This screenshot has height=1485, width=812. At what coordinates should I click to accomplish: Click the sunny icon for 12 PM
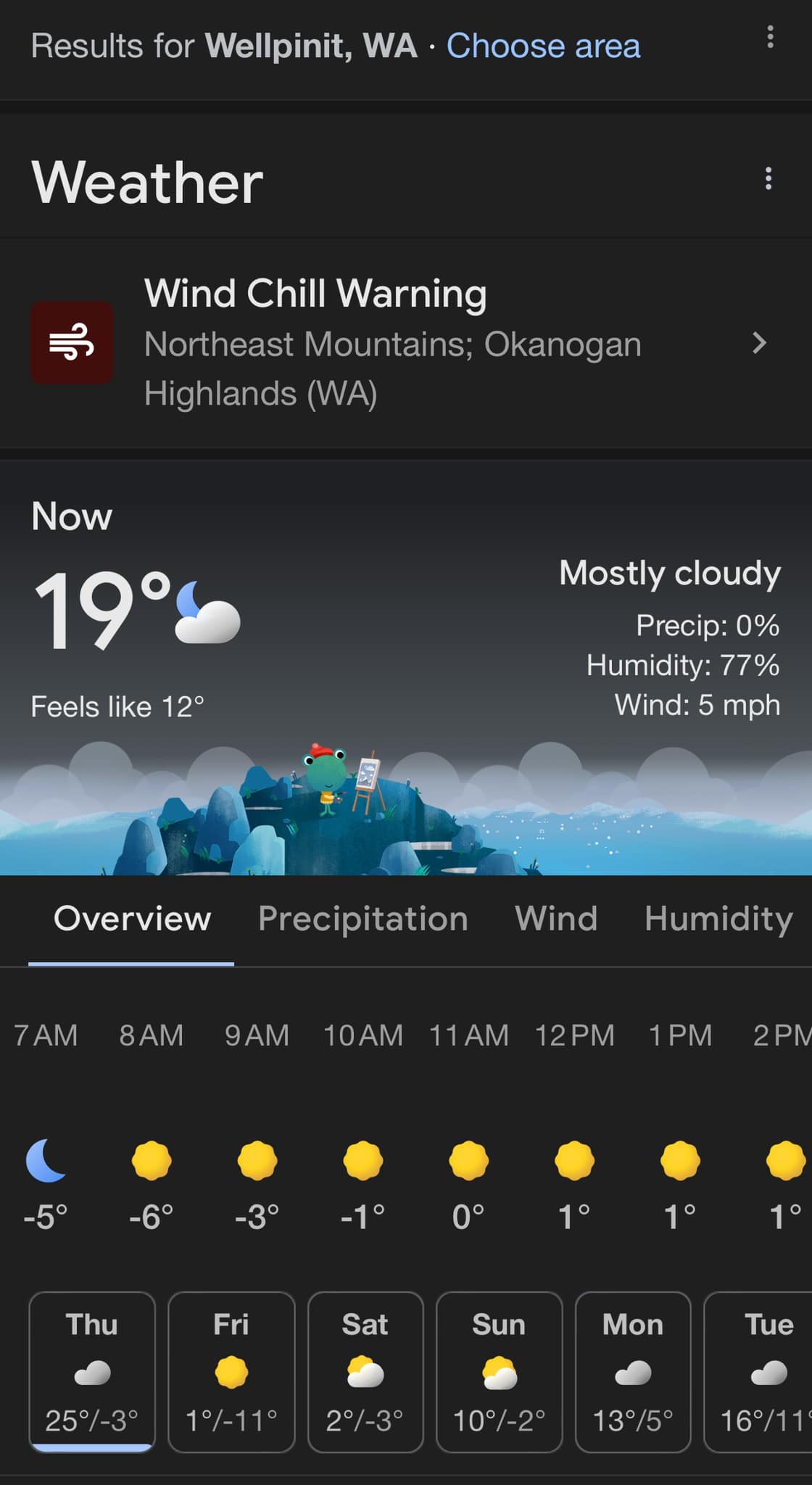click(x=573, y=1161)
